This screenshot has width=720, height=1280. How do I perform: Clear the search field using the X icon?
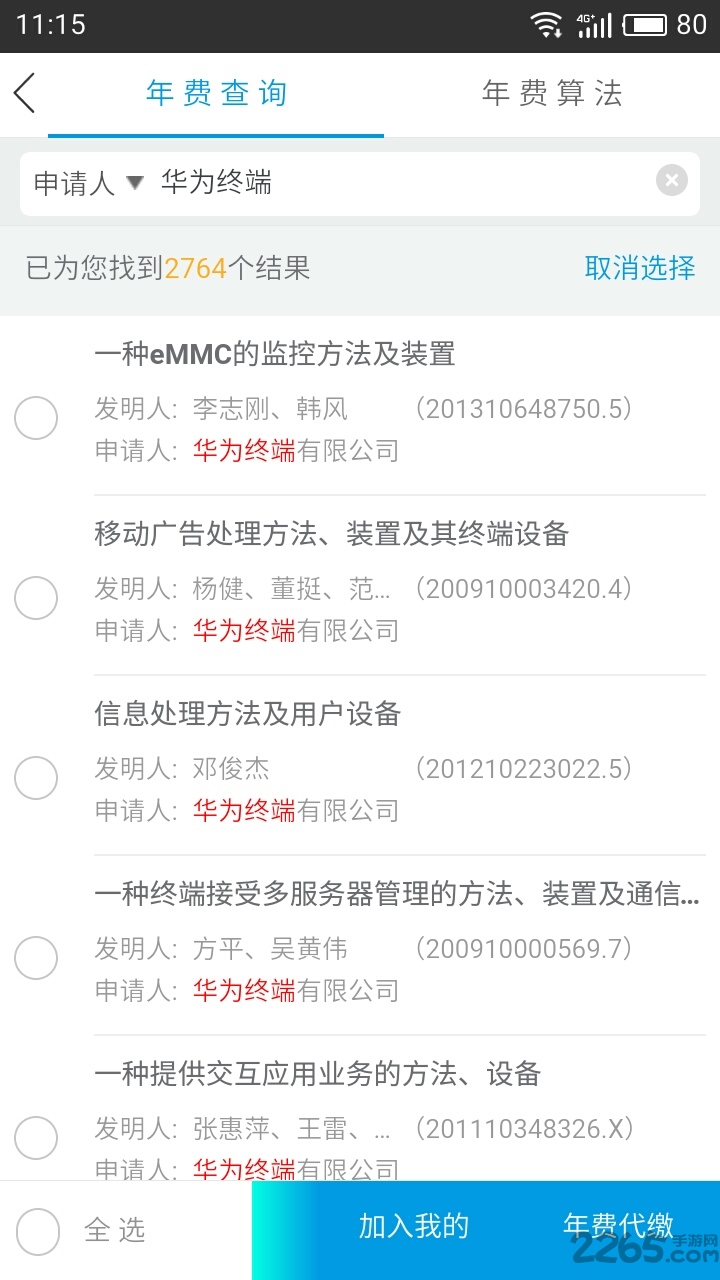(670, 180)
